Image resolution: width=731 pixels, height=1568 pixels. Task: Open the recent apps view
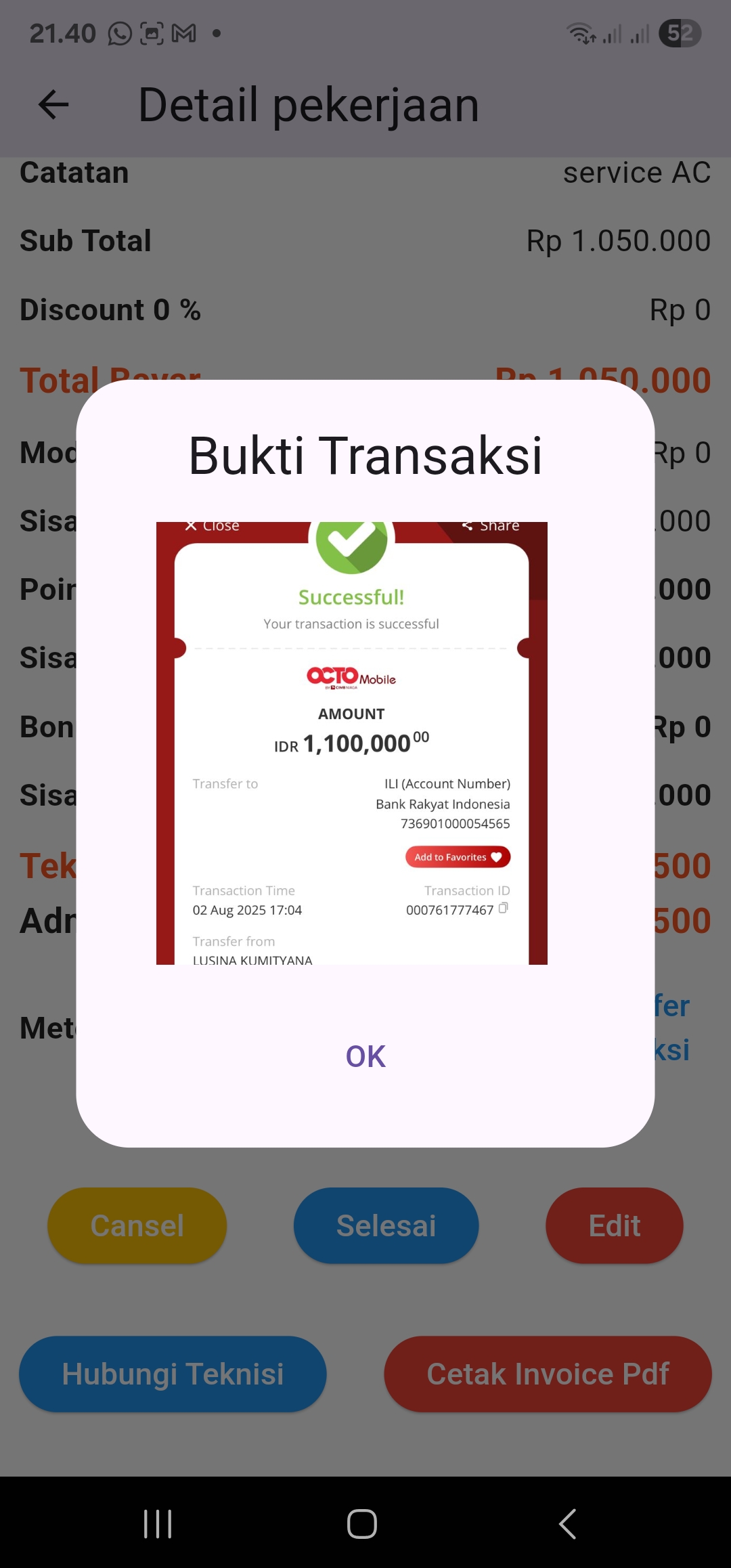158,1524
